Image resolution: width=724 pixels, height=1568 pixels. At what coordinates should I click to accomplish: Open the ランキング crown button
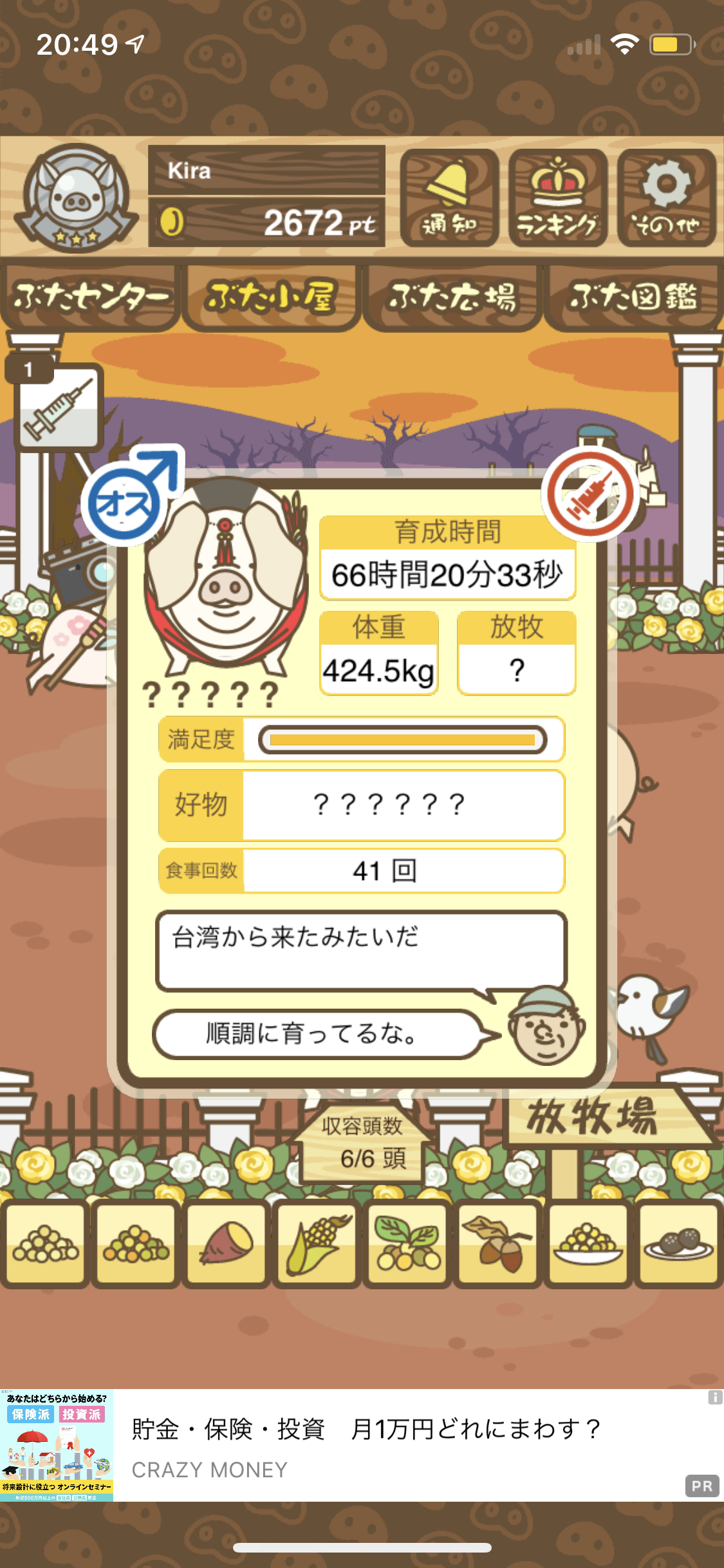[x=558, y=198]
